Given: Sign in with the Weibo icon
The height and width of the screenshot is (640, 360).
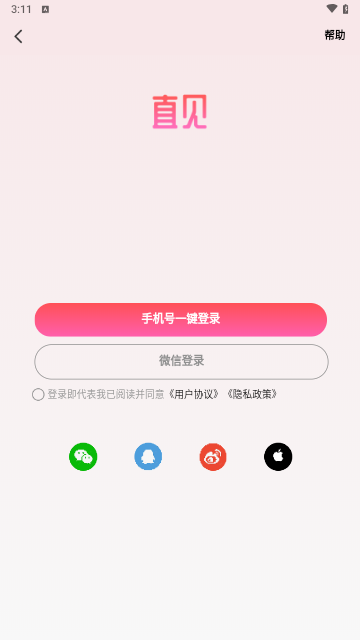Looking at the screenshot, I should coord(213,457).
